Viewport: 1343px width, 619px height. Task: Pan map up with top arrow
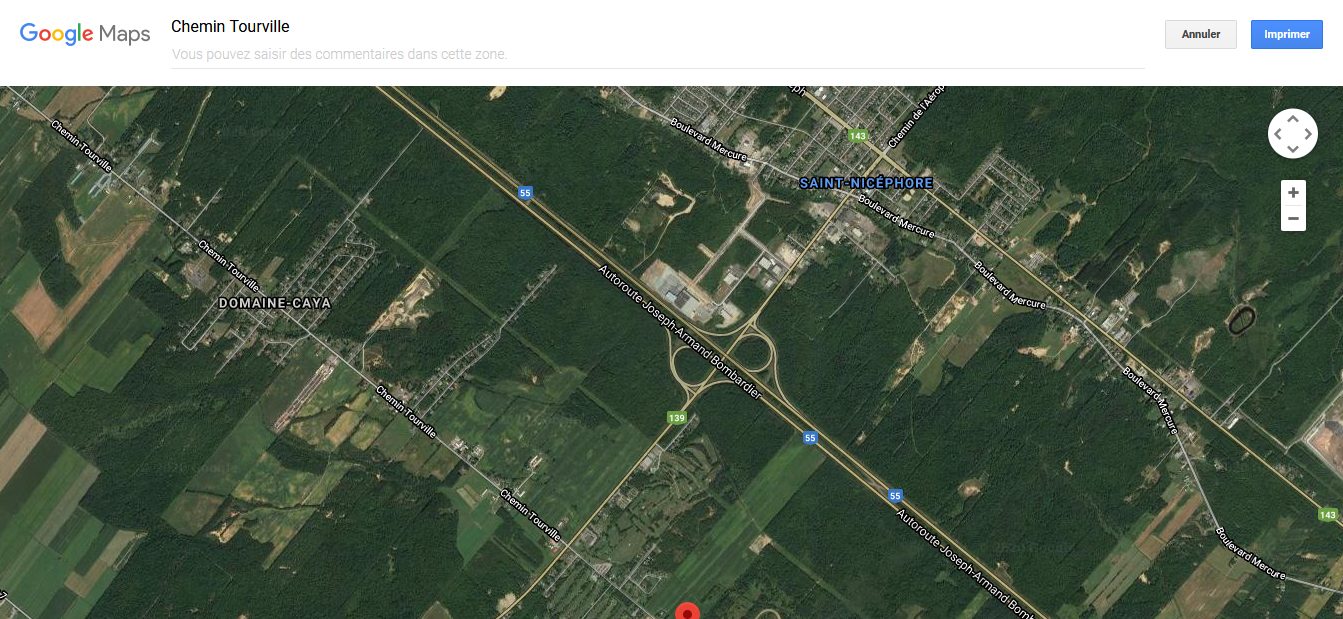coord(1292,119)
